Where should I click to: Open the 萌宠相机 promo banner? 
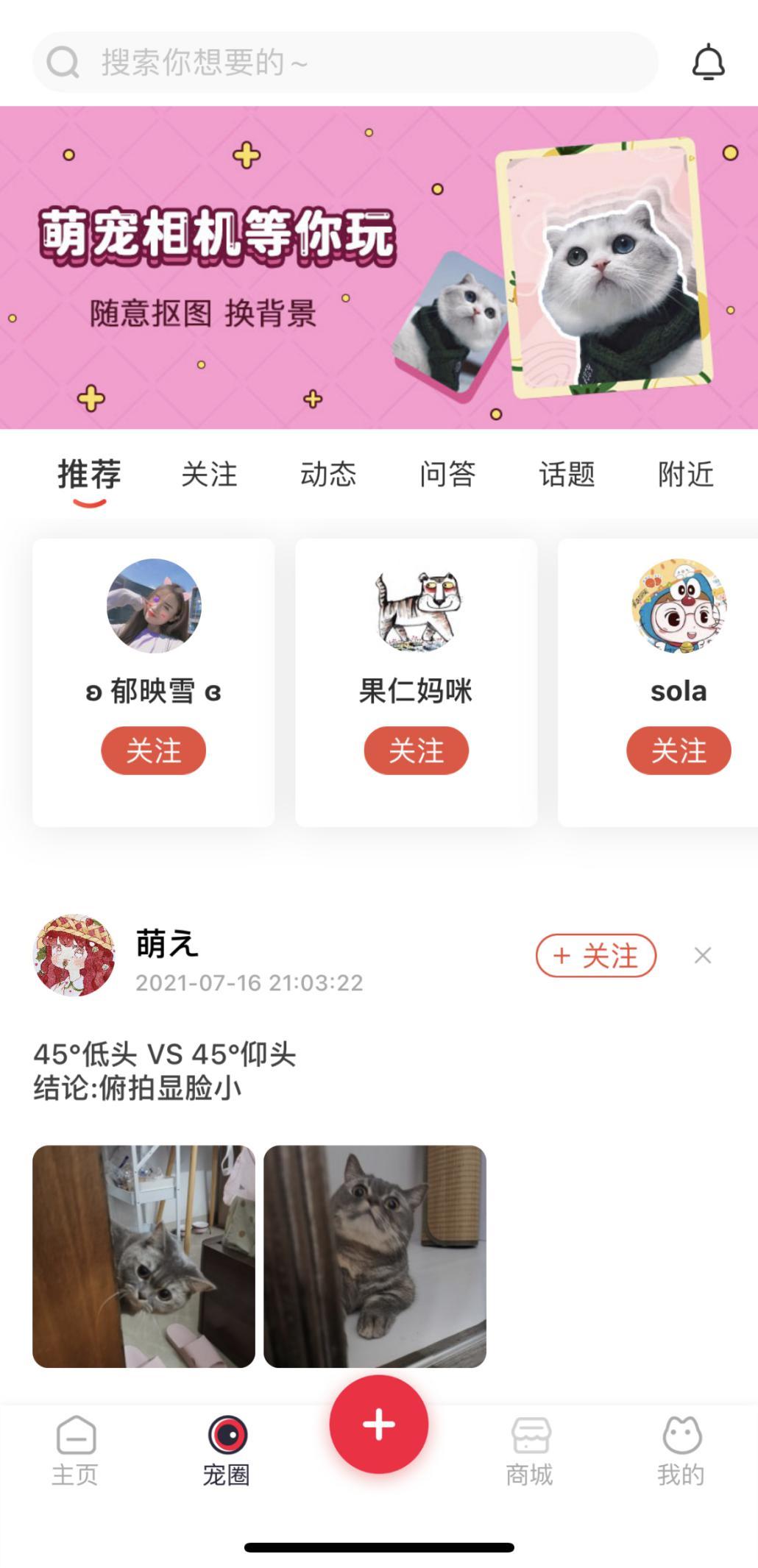(378, 267)
